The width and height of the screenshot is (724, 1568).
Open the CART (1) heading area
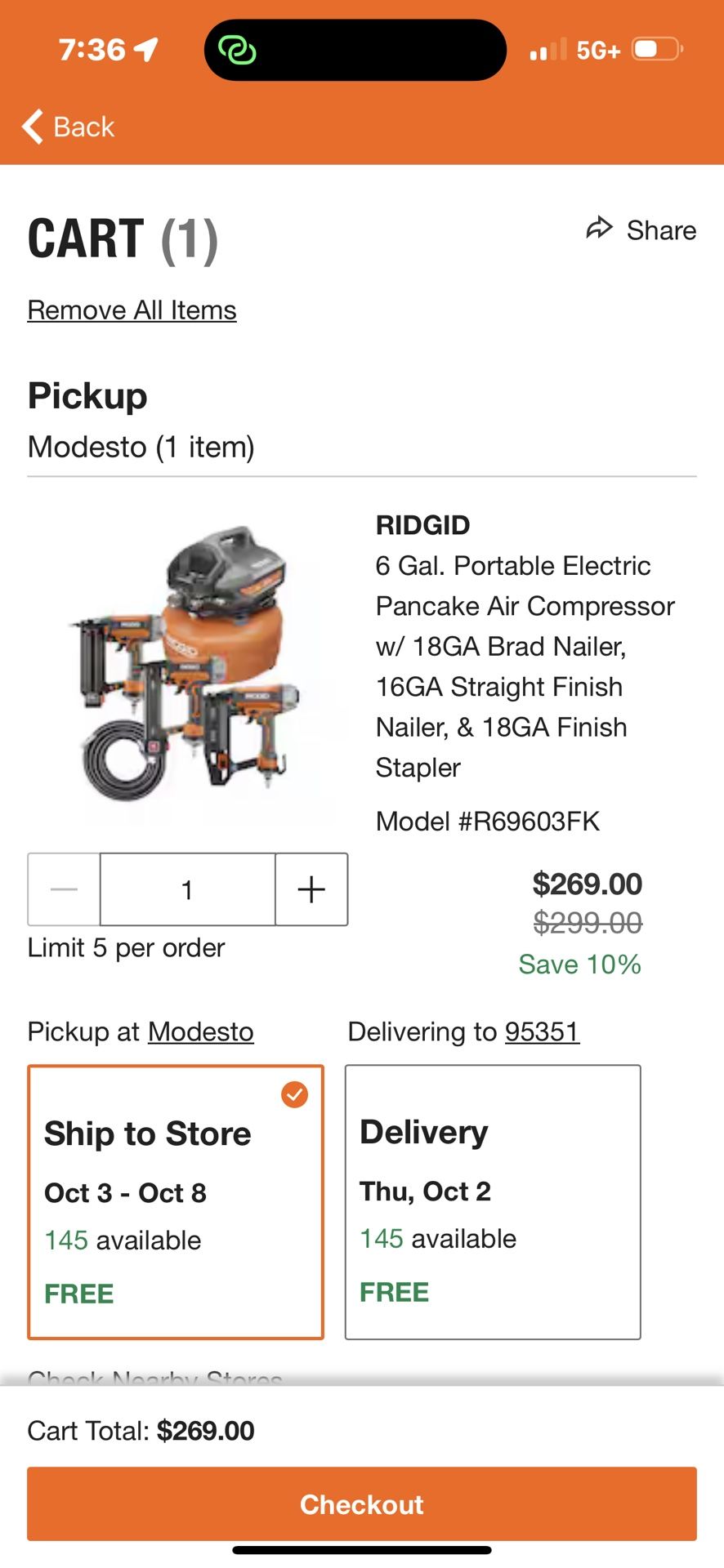(123, 238)
